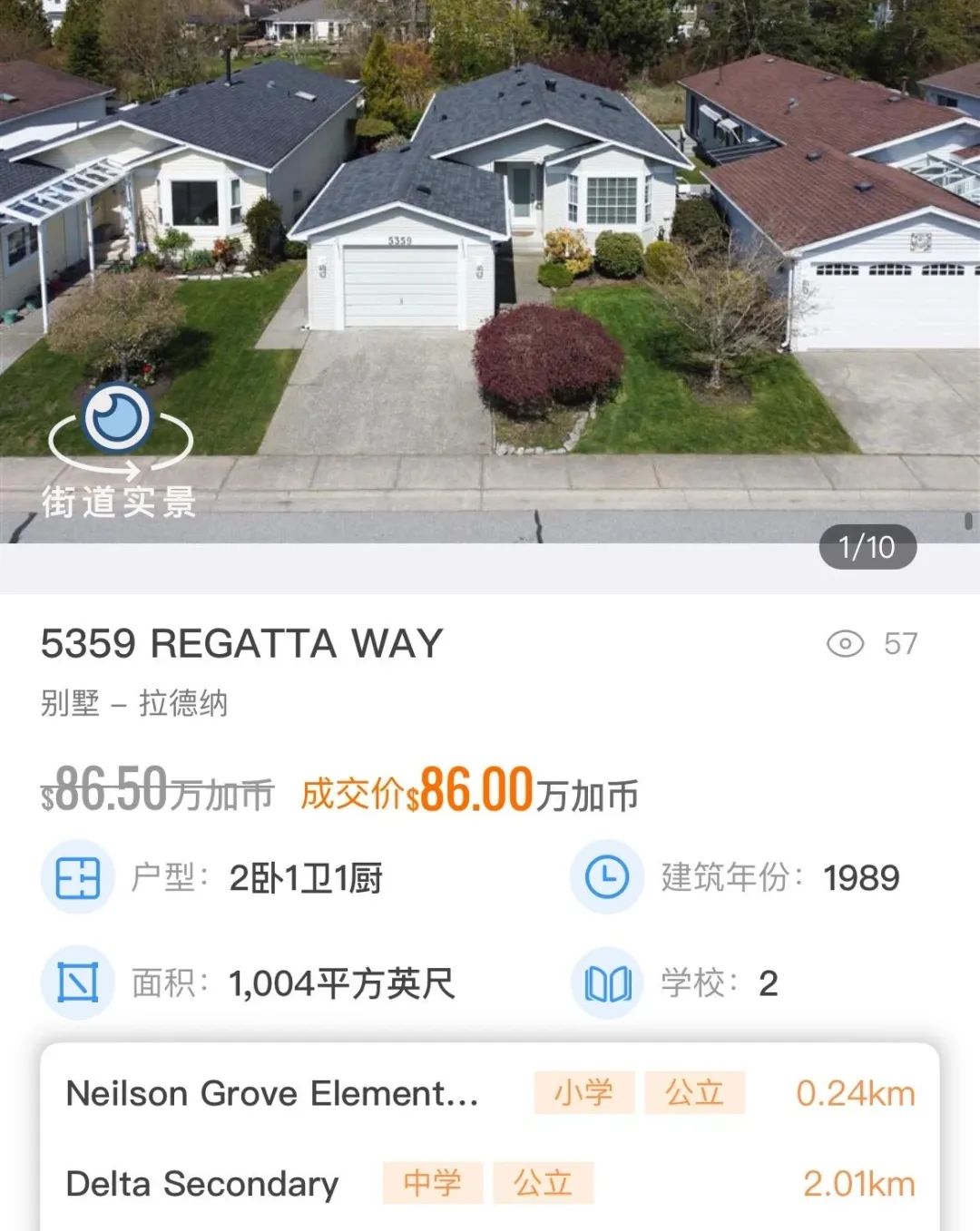Open Neilson Grove Elementary school details
The width and height of the screenshot is (980, 1231).
coord(272,1093)
